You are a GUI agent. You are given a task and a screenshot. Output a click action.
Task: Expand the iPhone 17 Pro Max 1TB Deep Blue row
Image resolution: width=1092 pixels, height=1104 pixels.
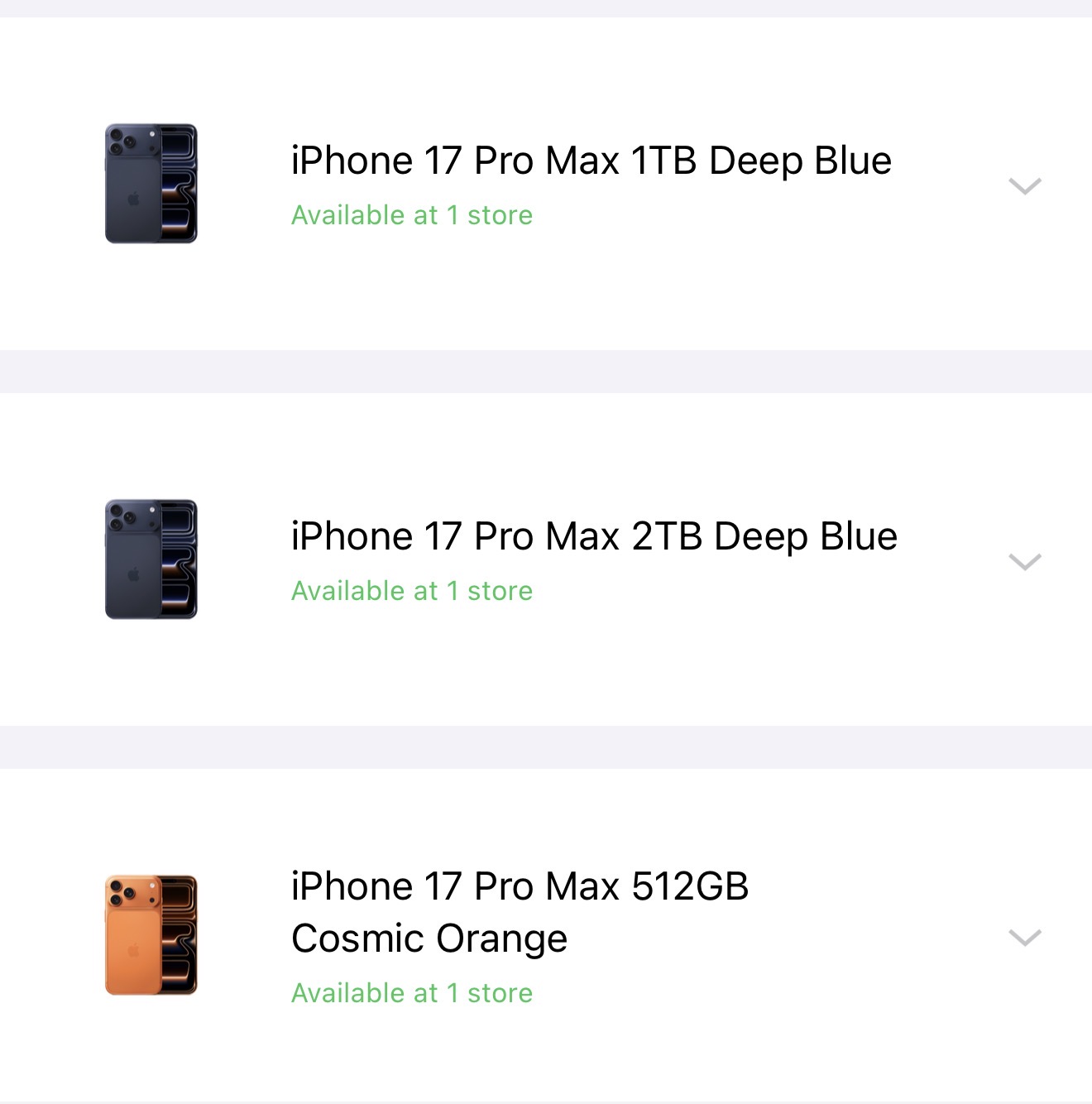pyautogui.click(x=1024, y=186)
